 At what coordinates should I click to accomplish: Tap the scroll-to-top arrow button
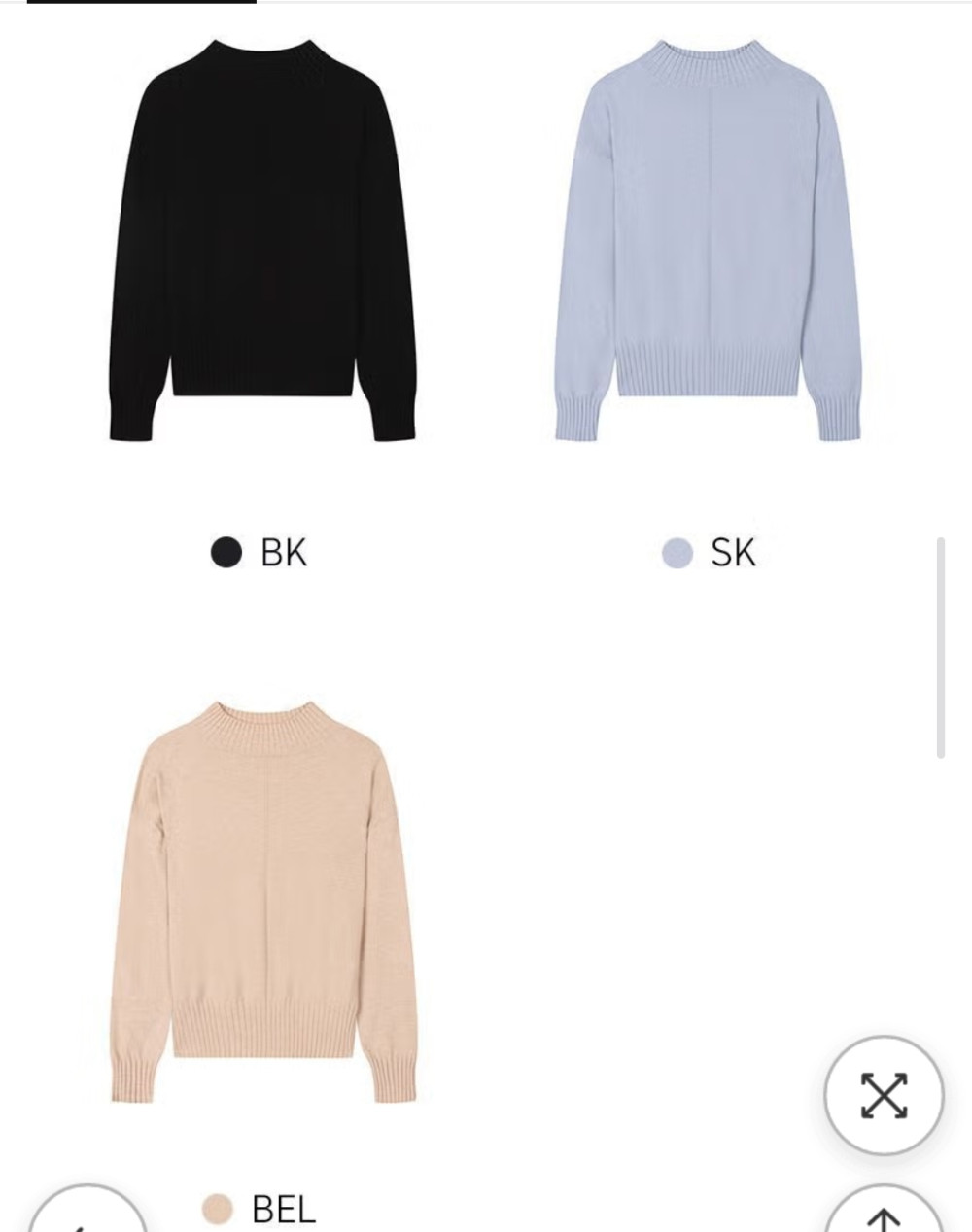(x=883, y=1215)
